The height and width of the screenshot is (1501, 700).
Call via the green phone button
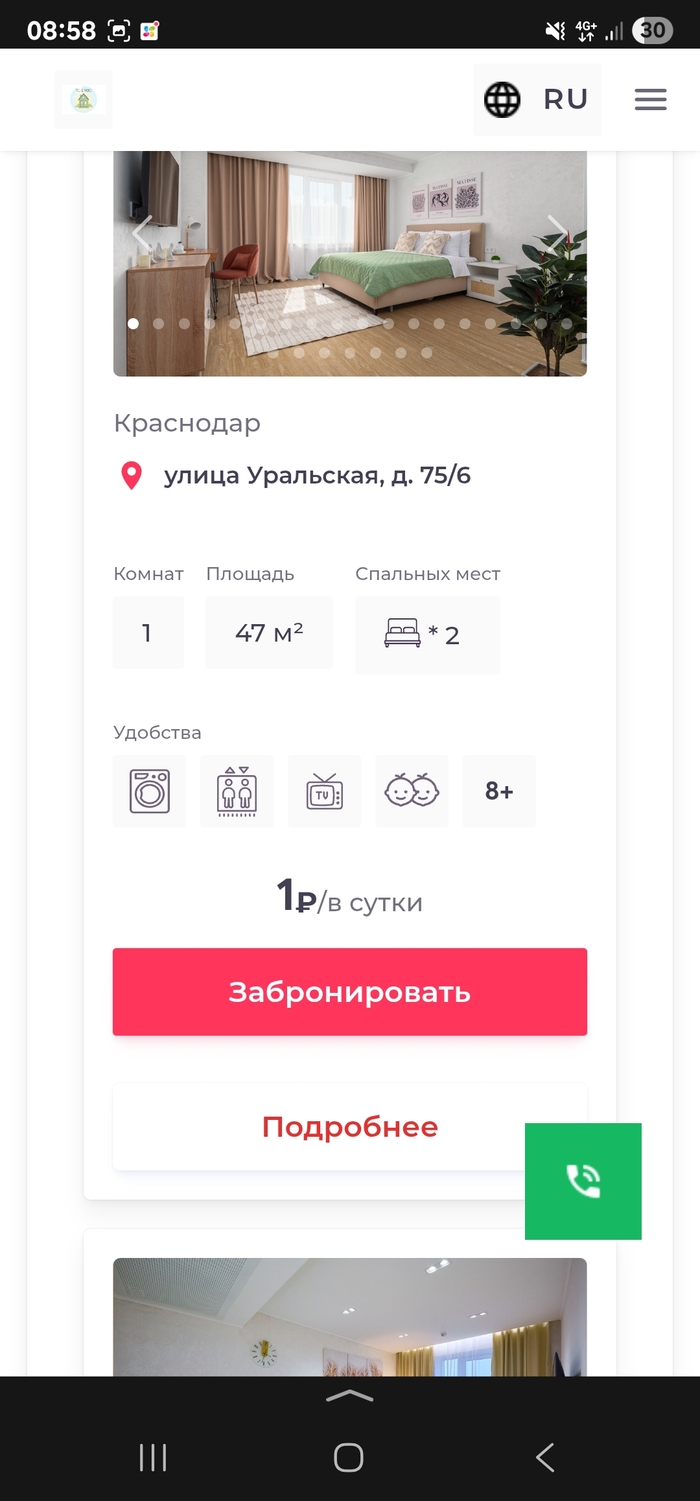click(583, 1181)
